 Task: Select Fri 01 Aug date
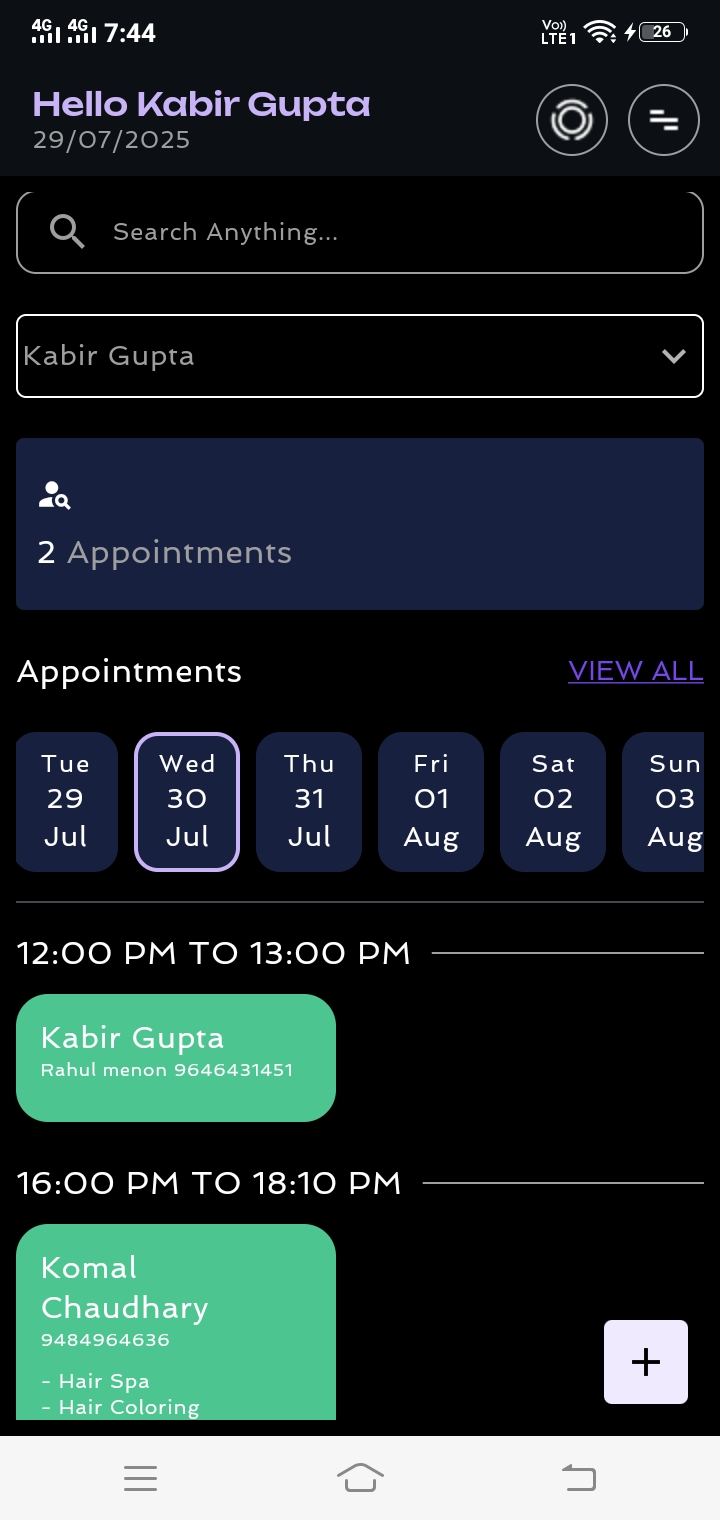pyautogui.click(x=431, y=801)
